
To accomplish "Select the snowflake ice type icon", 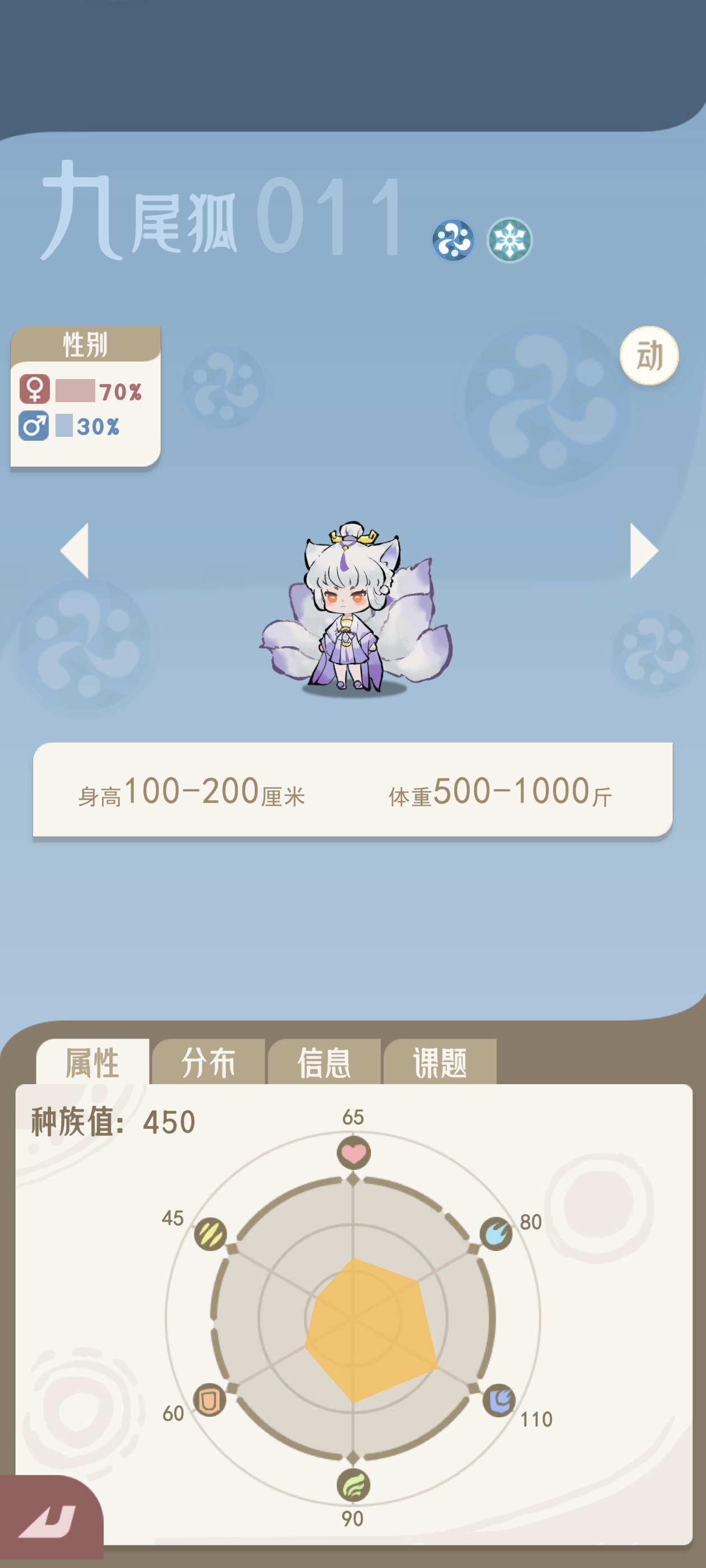I will [x=512, y=240].
